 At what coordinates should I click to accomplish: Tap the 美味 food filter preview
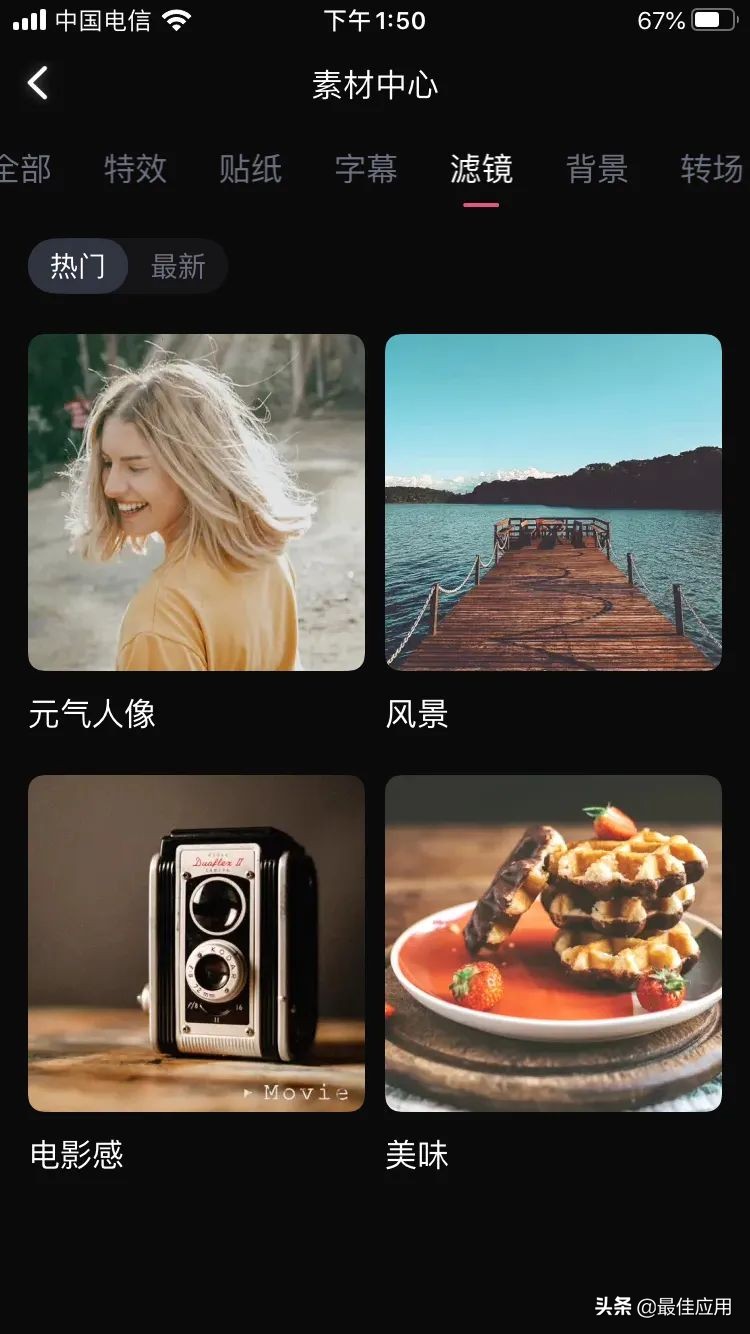pyautogui.click(x=553, y=944)
